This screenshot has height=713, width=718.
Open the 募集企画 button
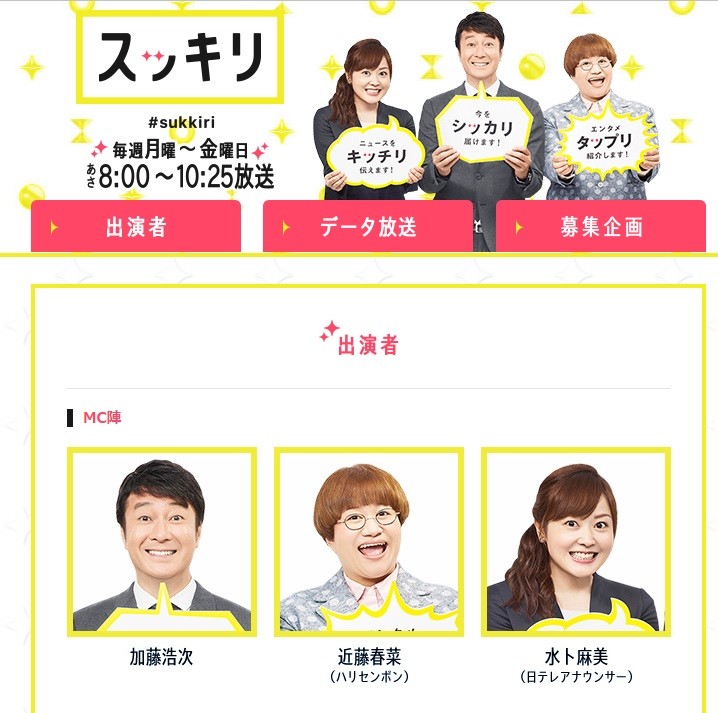click(x=601, y=227)
